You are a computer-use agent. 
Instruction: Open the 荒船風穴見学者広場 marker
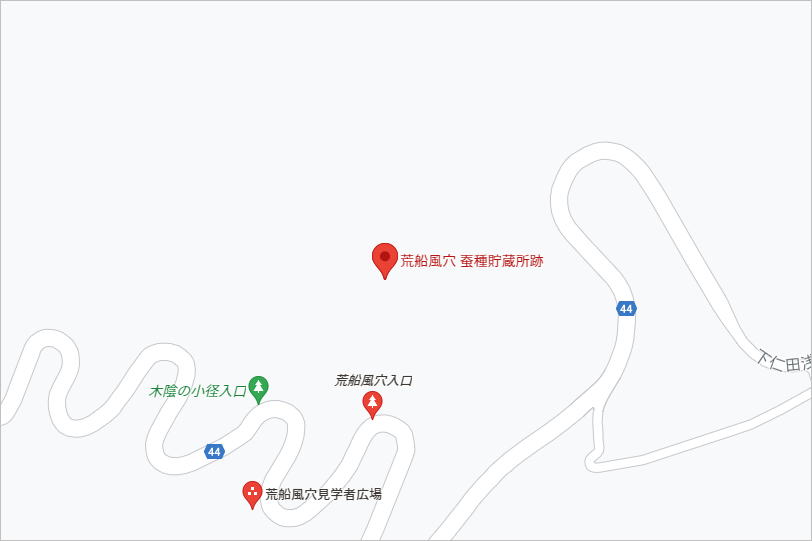pos(252,493)
